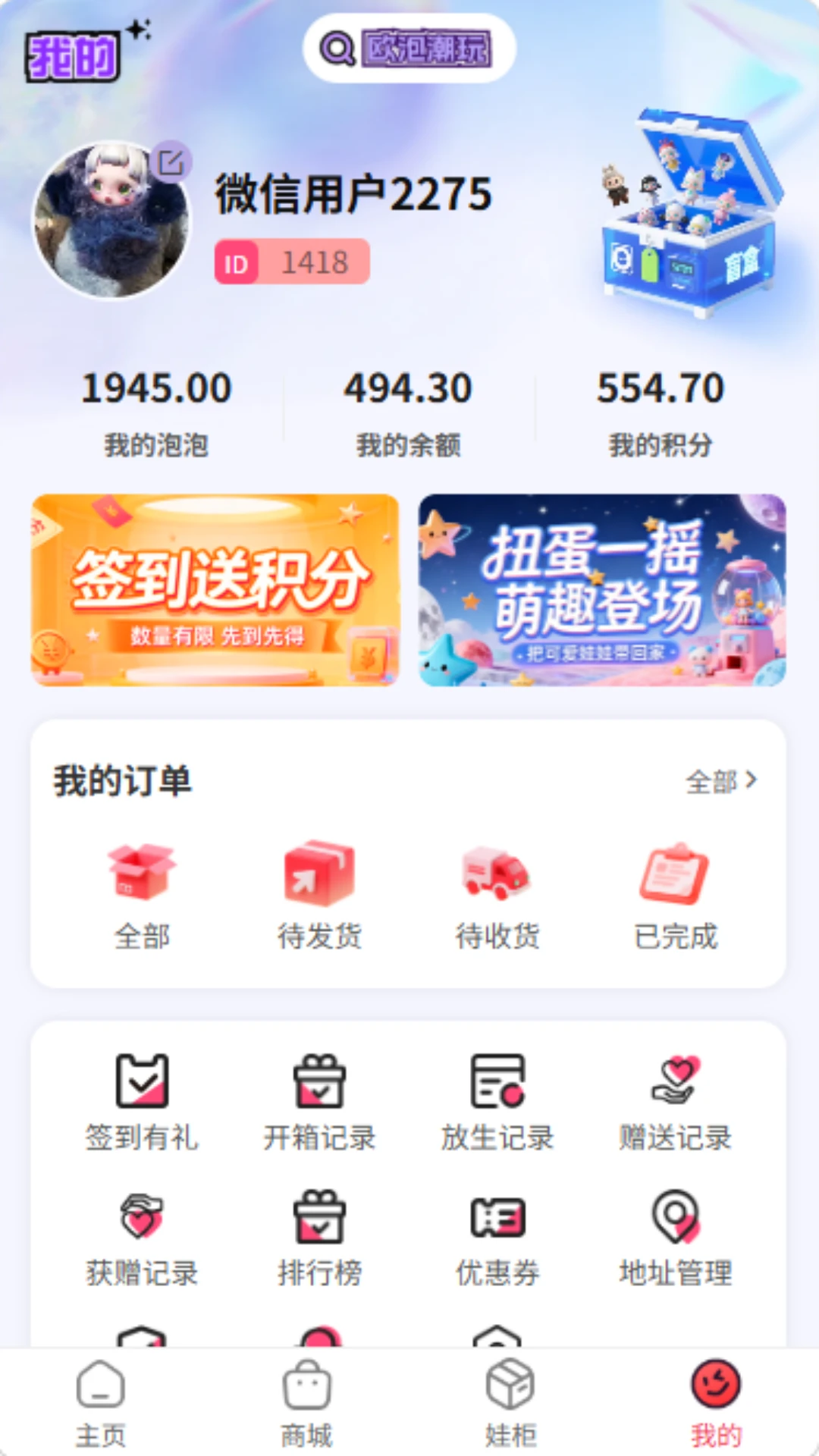Open the 全部 link in 我的订单
Screen dimensions: 819x1456
coord(721,781)
